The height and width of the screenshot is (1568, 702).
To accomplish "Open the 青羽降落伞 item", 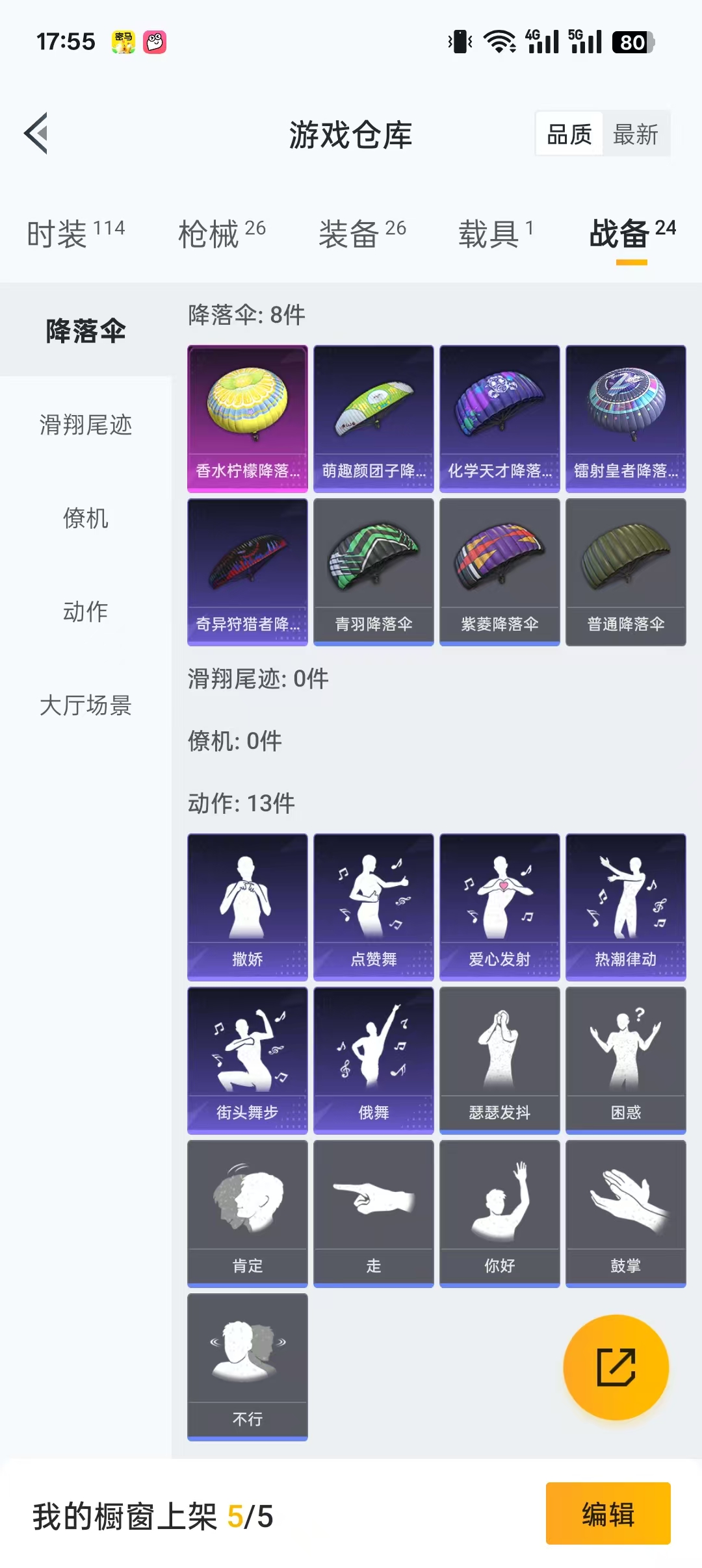I will (x=373, y=572).
